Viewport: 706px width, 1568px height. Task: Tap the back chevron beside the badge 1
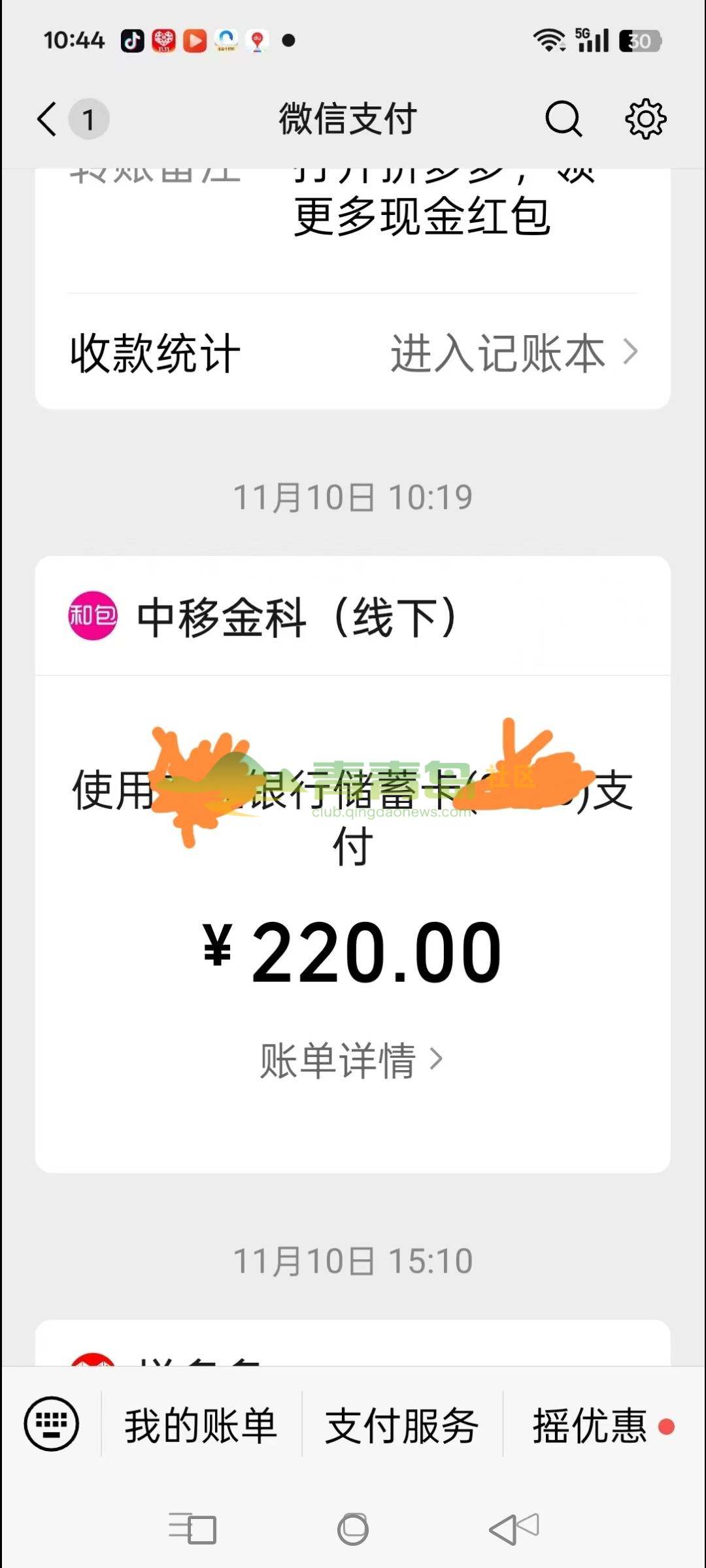(46, 118)
